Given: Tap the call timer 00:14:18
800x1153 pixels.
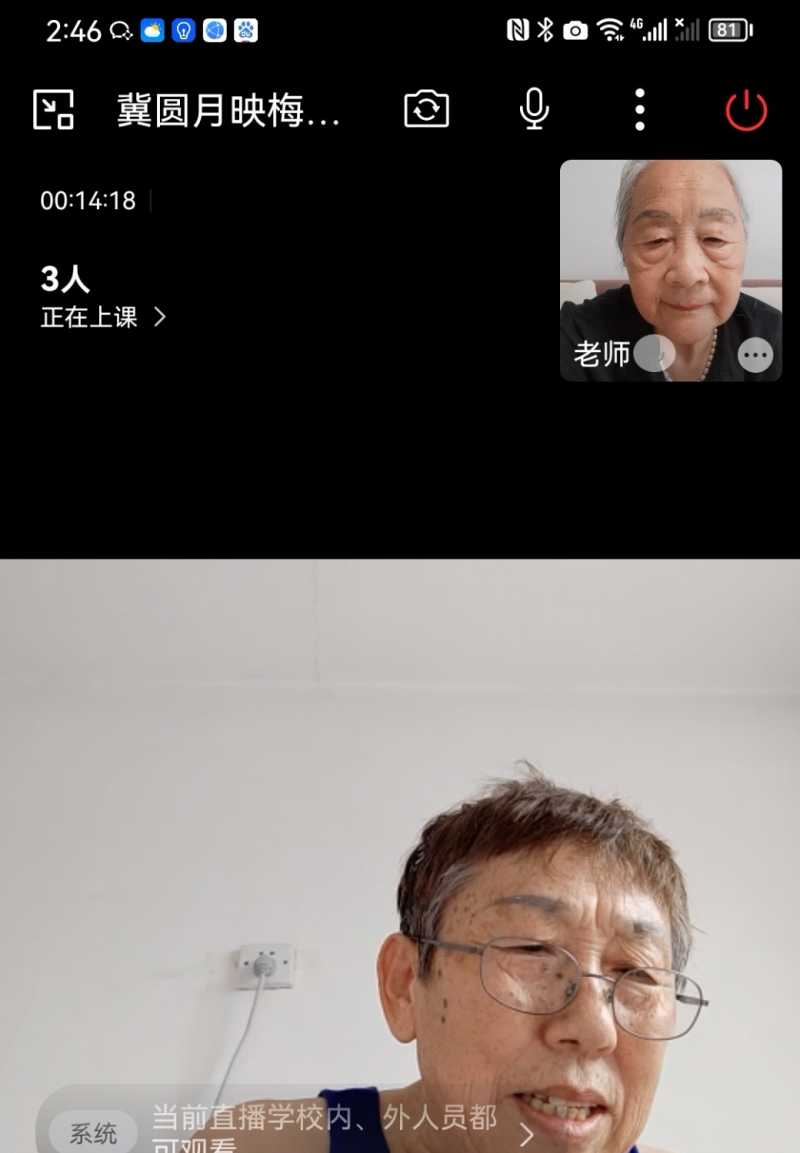Looking at the screenshot, I should coord(88,200).
